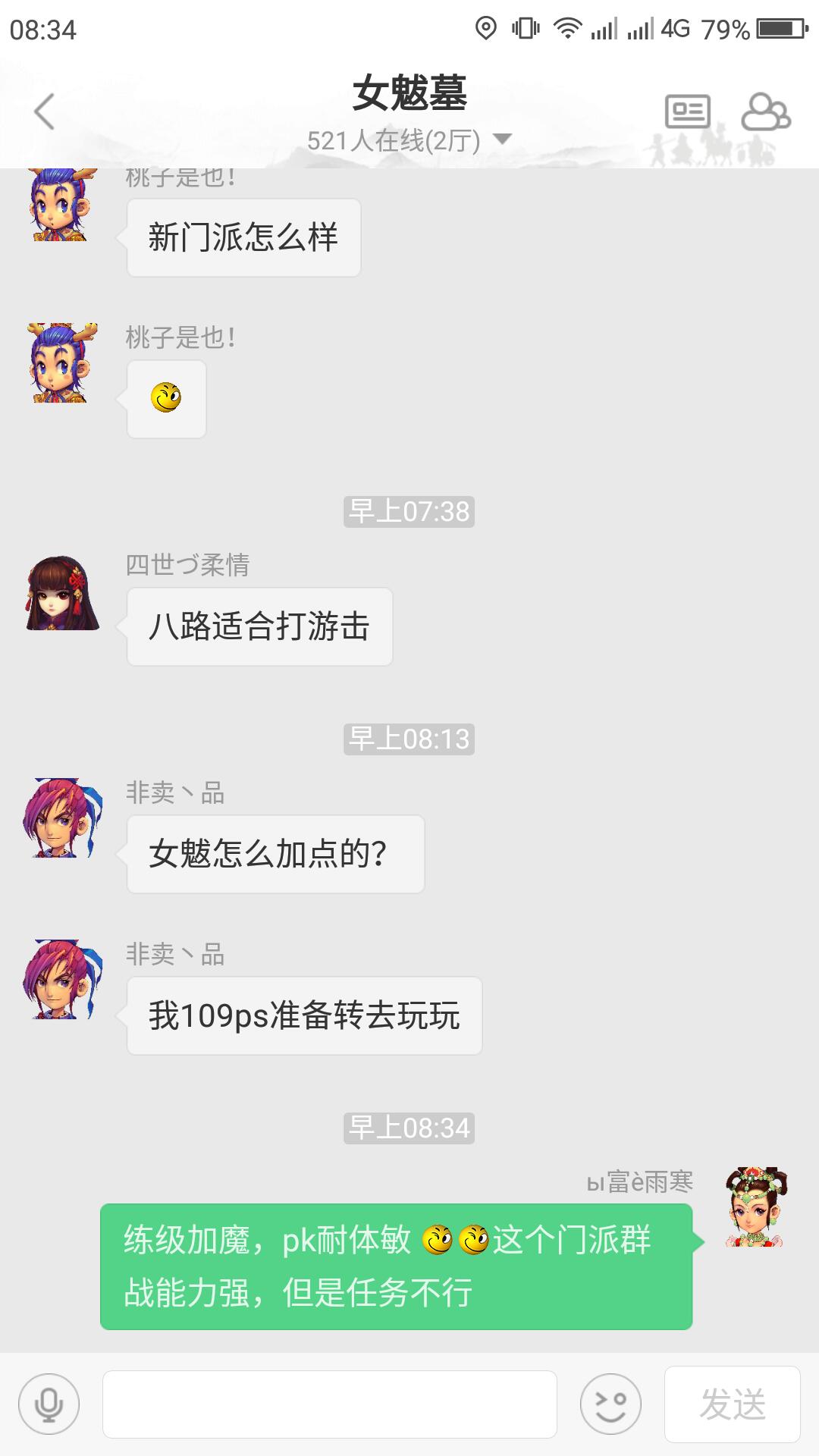
Task: Tap the 发送 send button
Action: 732,1404
